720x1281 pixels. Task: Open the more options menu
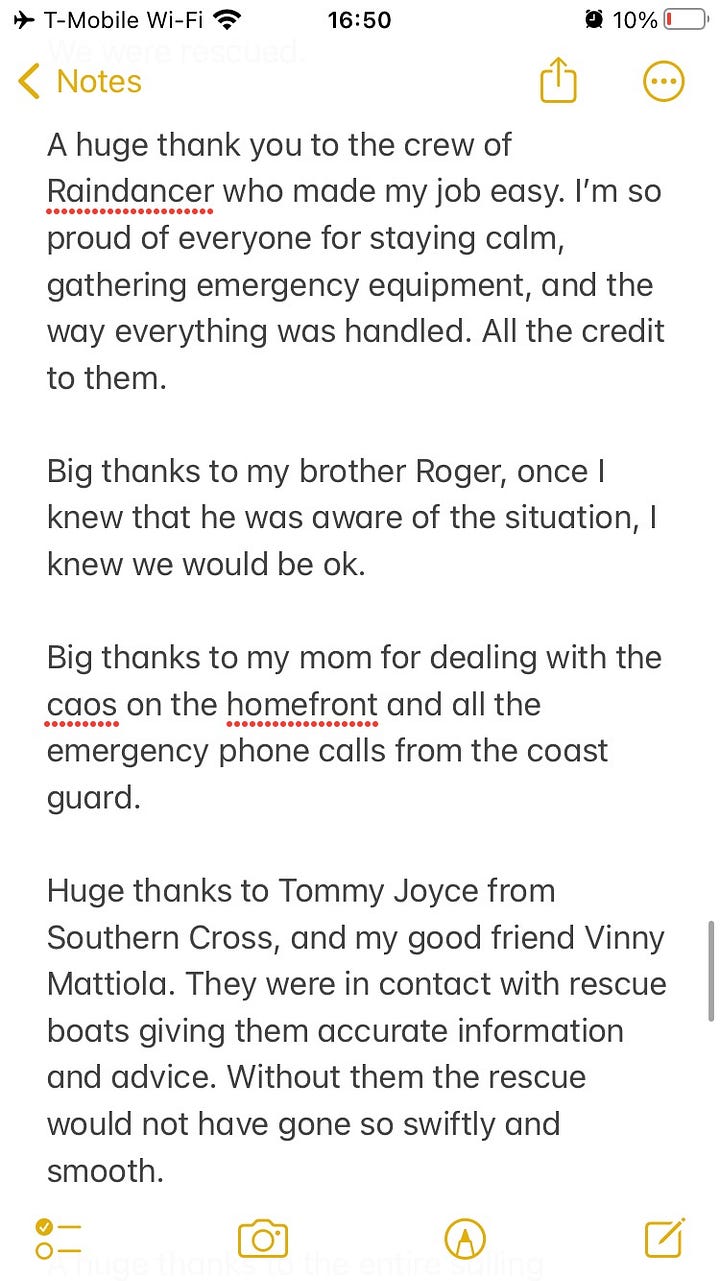(x=664, y=81)
